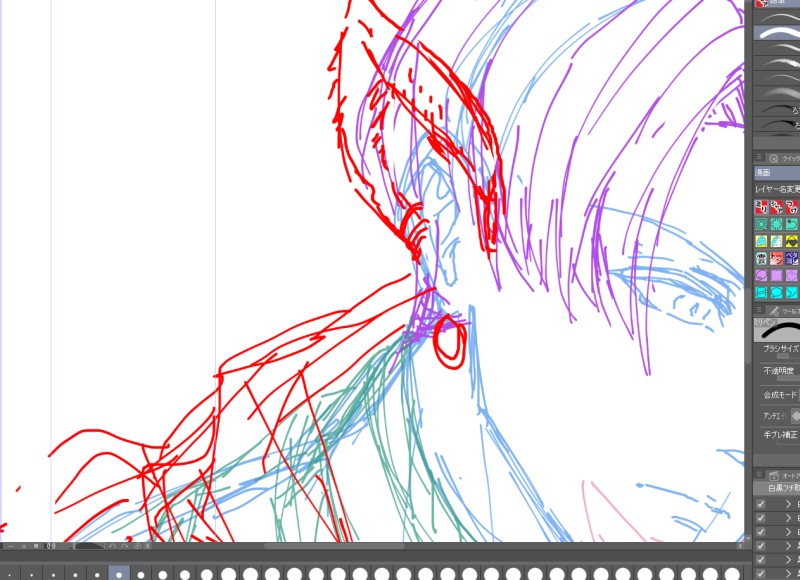Zoom in the canvas with plus button
This screenshot has height=580, width=800.
[x=23, y=546]
